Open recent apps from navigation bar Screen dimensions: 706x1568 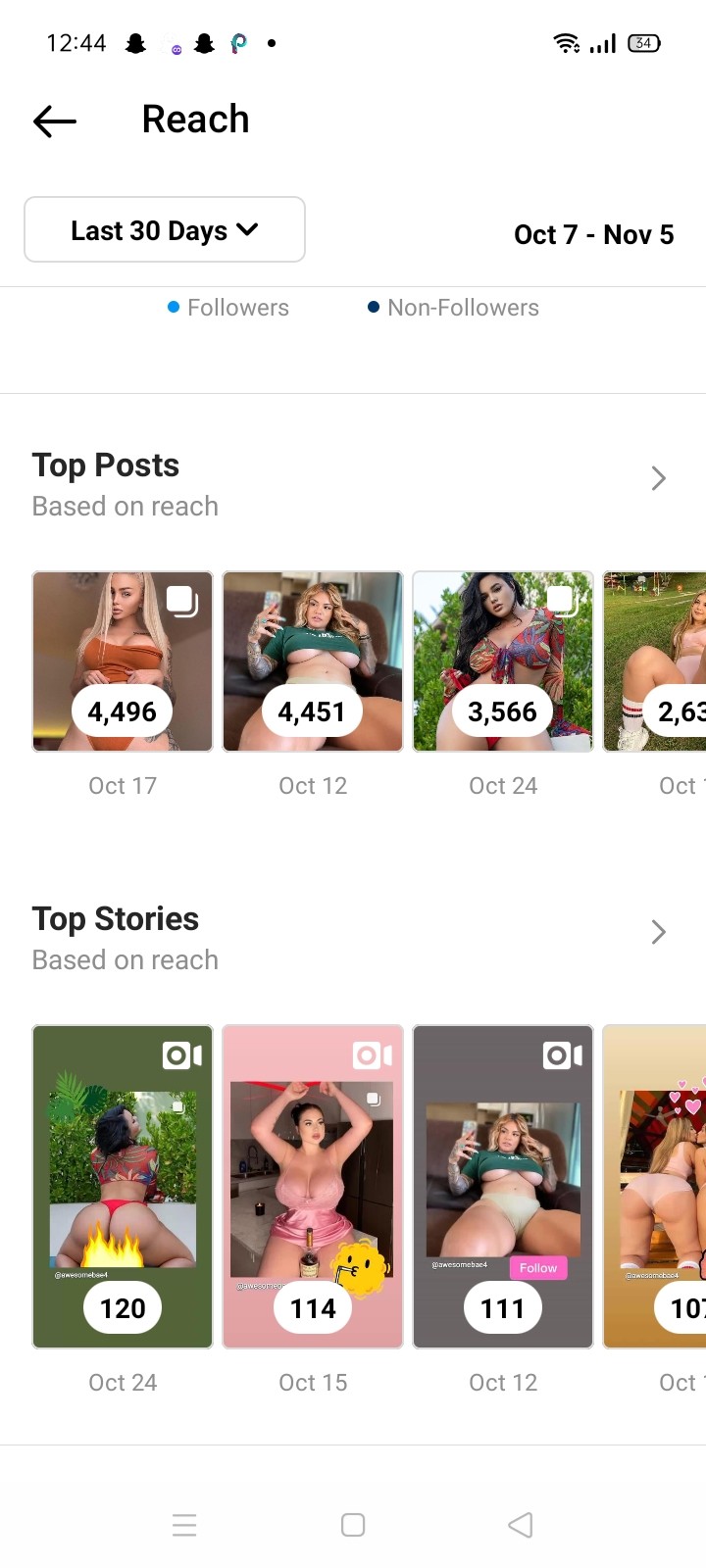click(x=184, y=1525)
